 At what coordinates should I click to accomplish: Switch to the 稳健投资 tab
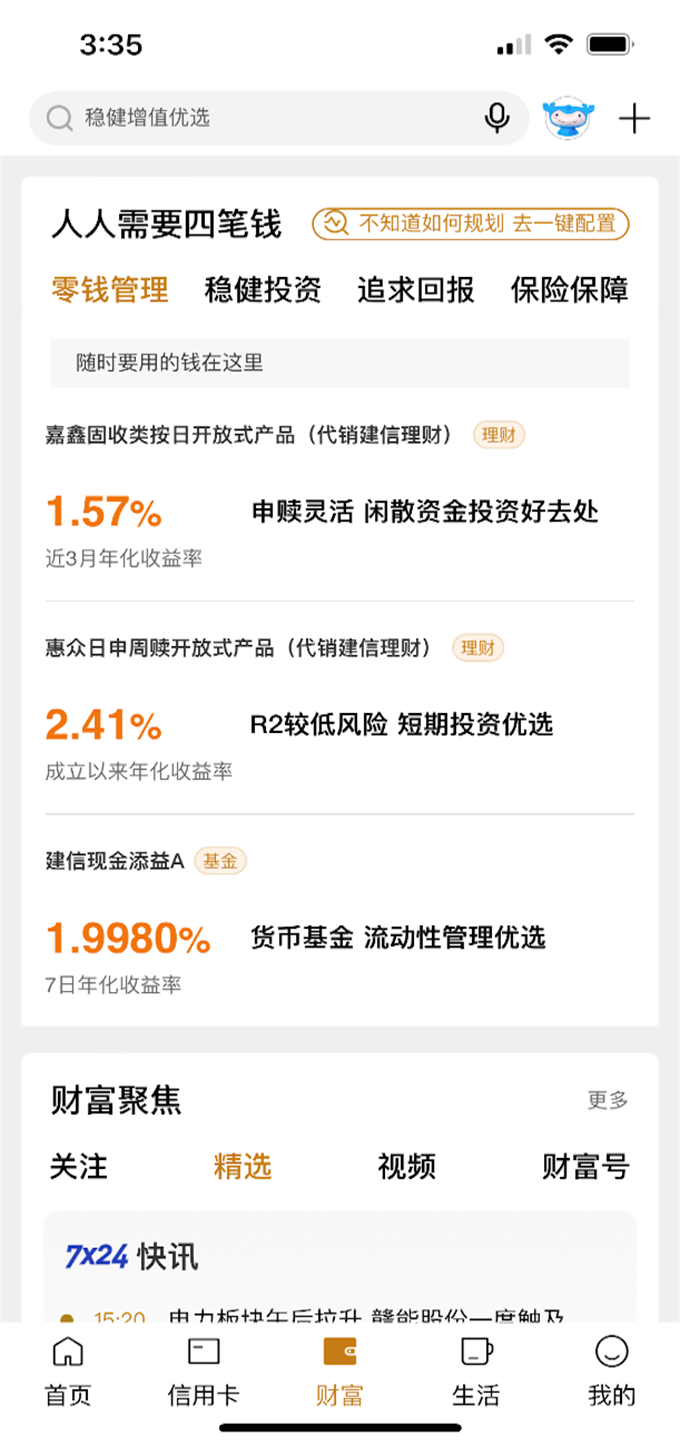coord(263,290)
